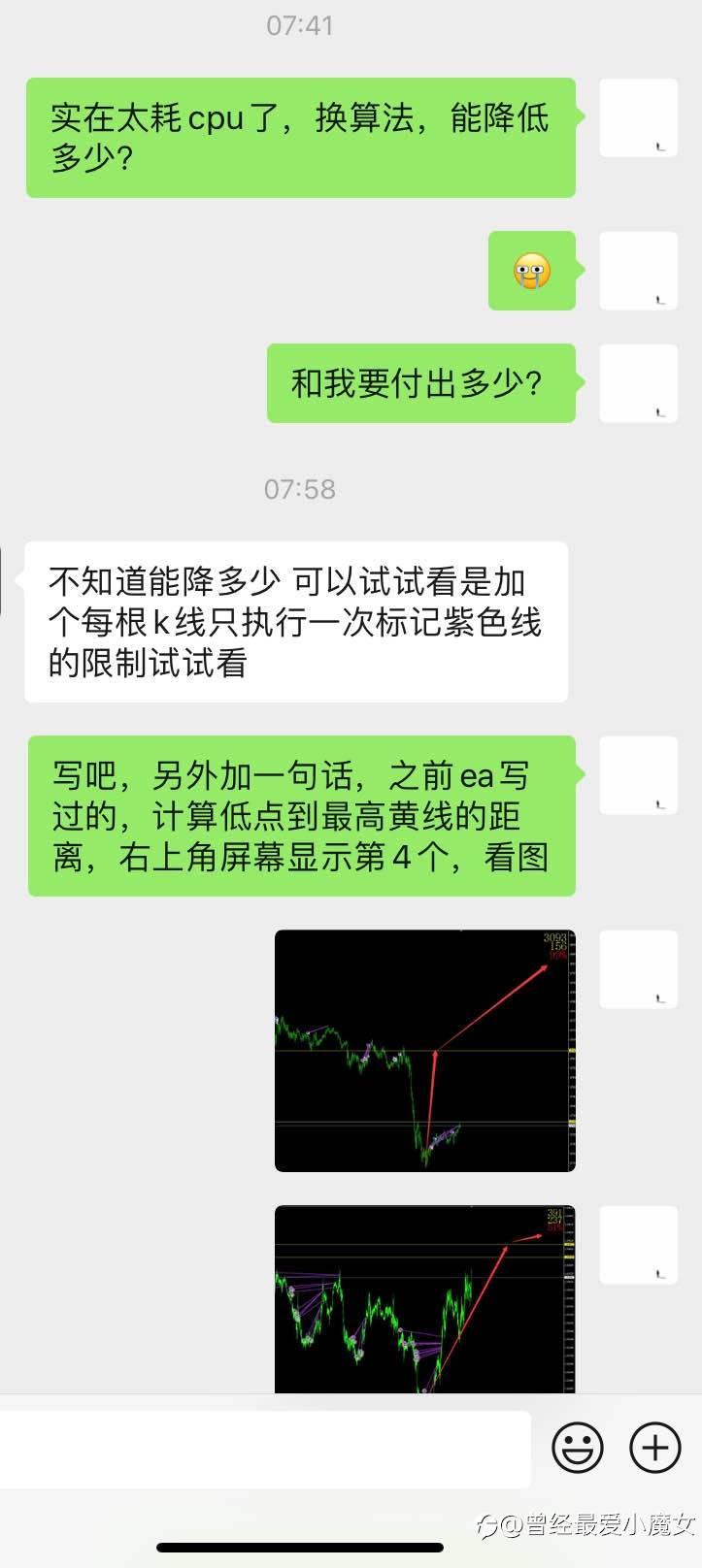The width and height of the screenshot is (702, 1568).
Task: Tap the message input field
Action: (264, 1449)
